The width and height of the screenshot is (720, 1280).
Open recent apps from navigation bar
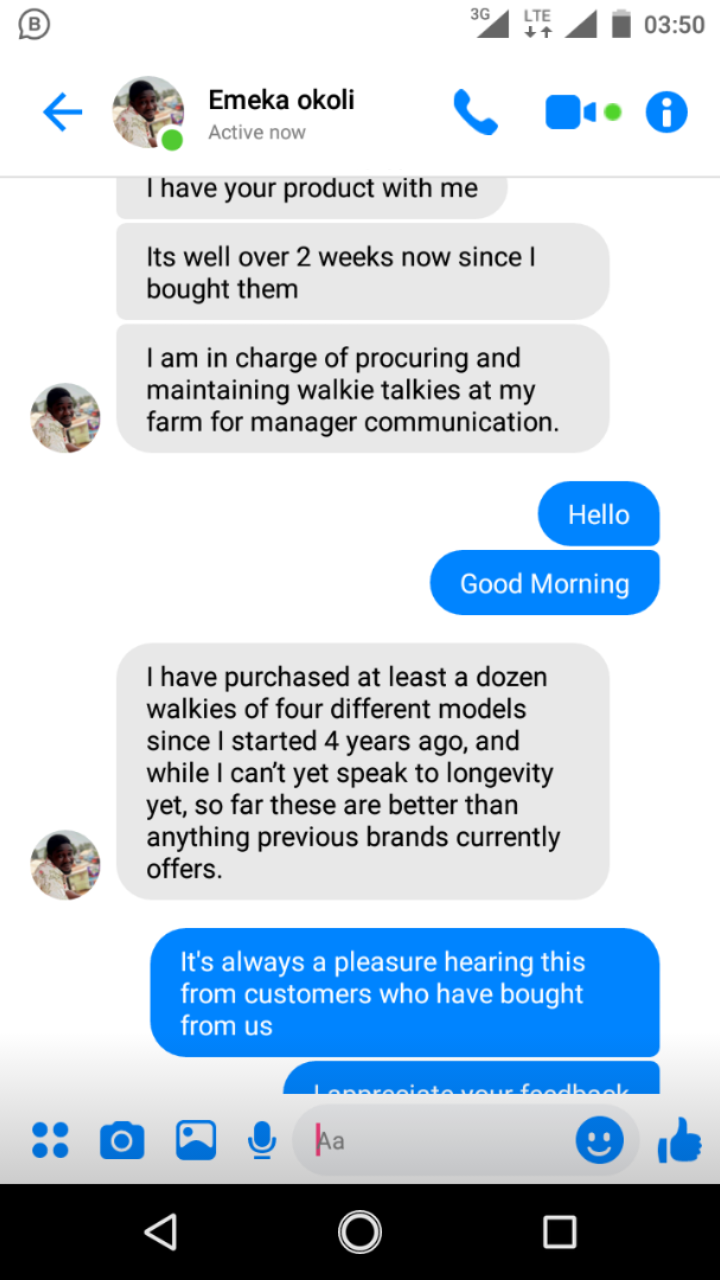[x=559, y=1231]
